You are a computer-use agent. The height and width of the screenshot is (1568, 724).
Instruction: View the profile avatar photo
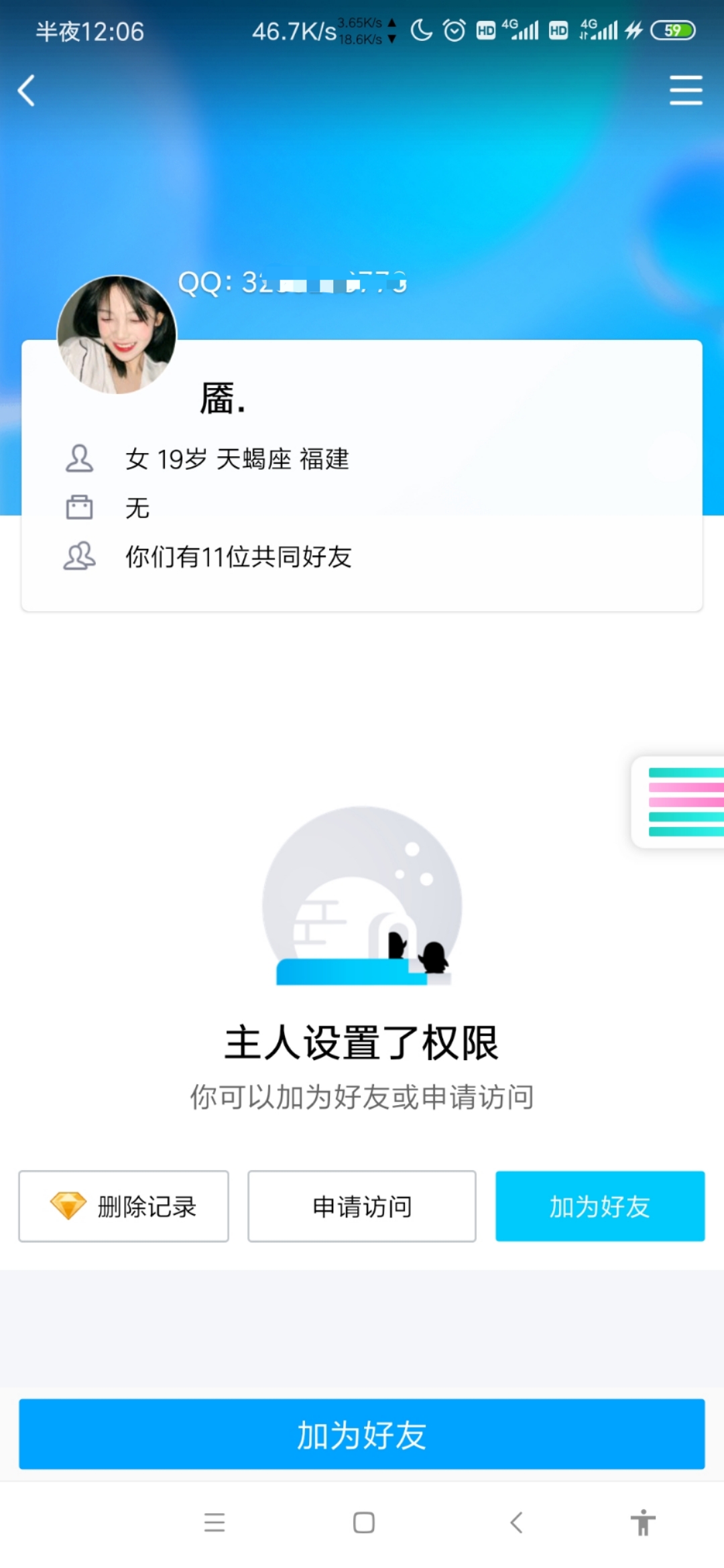click(117, 334)
